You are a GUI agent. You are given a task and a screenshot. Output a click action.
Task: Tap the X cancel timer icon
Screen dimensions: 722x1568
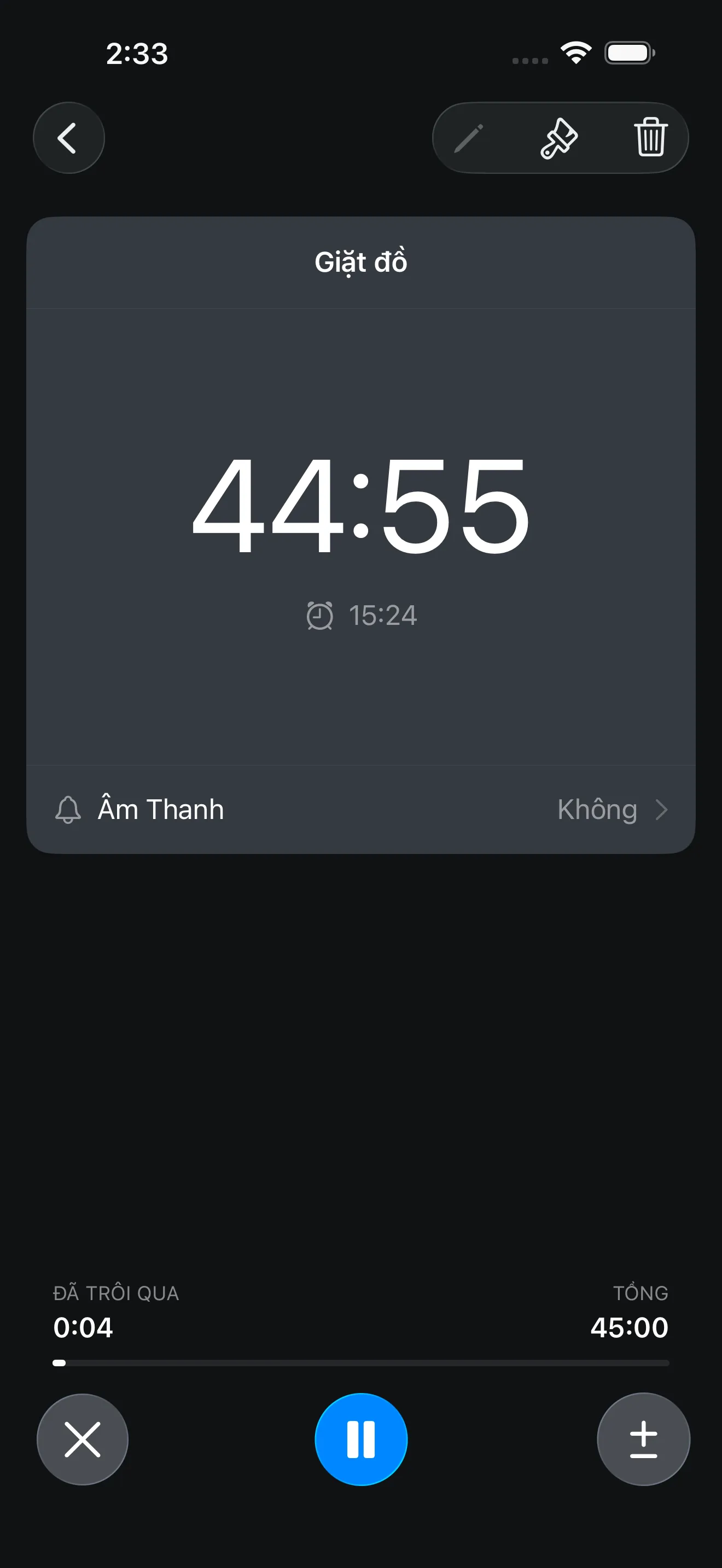(83, 1438)
